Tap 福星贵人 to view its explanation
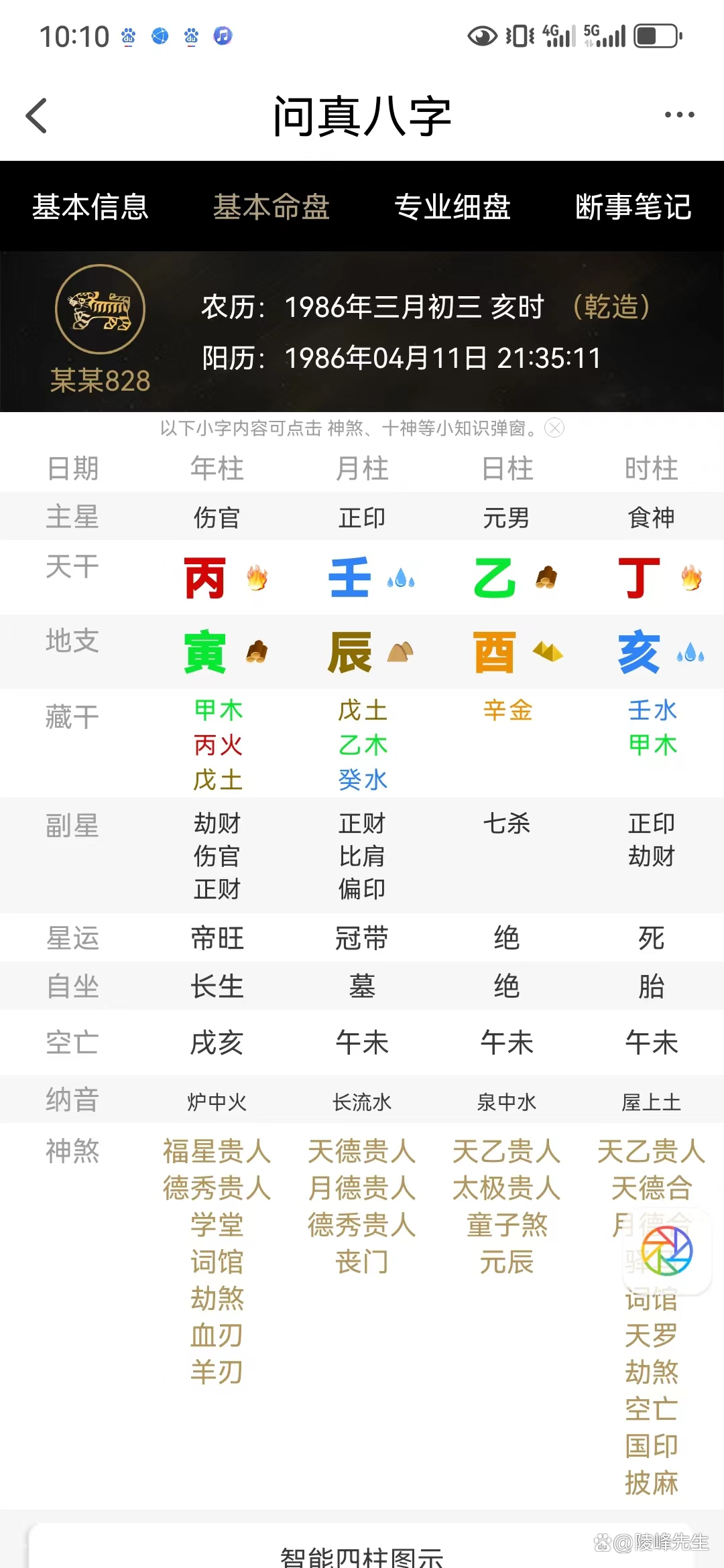Image resolution: width=724 pixels, height=1568 pixels. point(216,1151)
